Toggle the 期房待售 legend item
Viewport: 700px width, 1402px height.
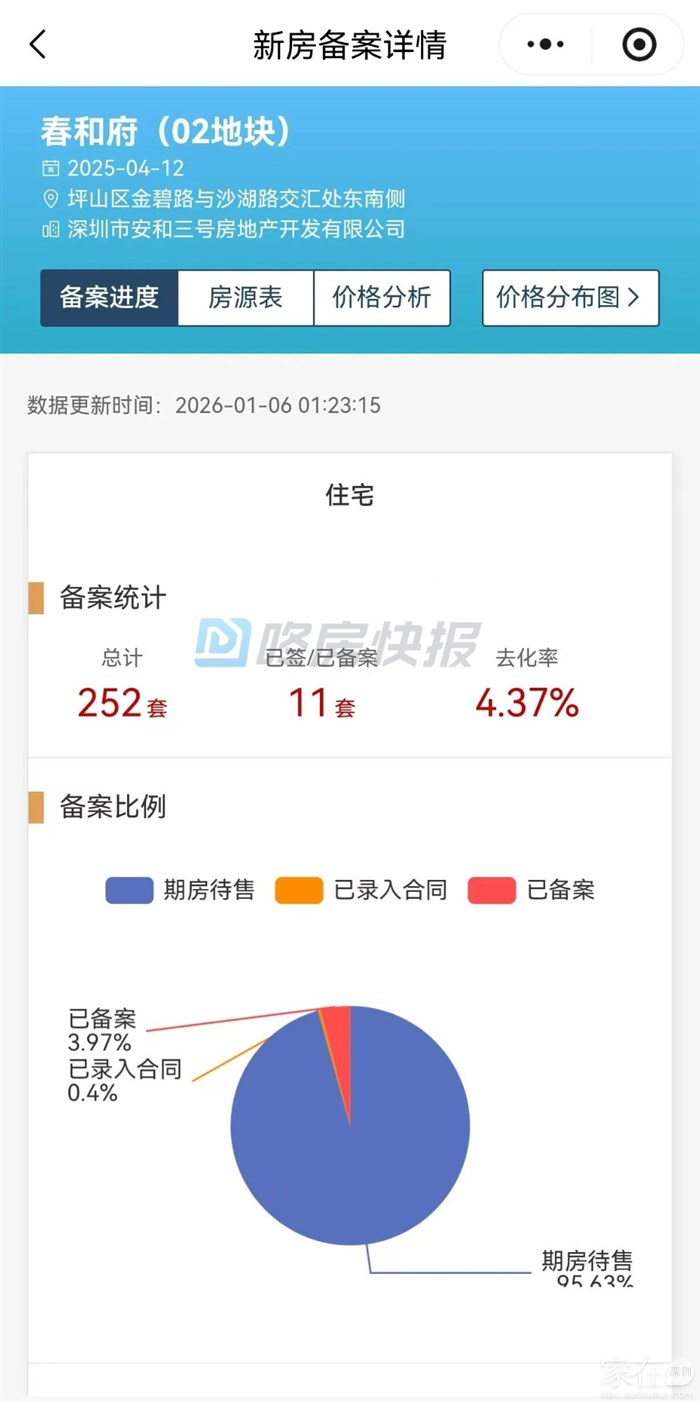point(182,890)
